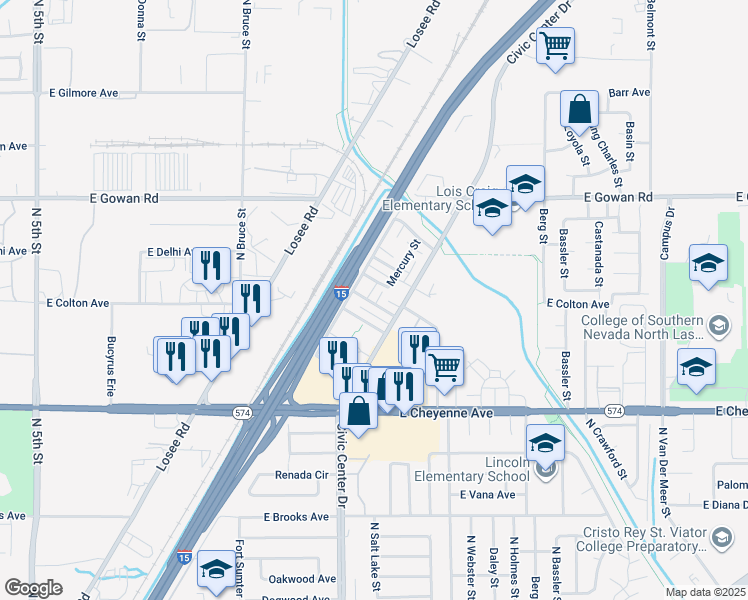The image size is (748, 600).
Task: Select the shopping bag marker on E Cheyenne Ave
Action: (x=358, y=410)
